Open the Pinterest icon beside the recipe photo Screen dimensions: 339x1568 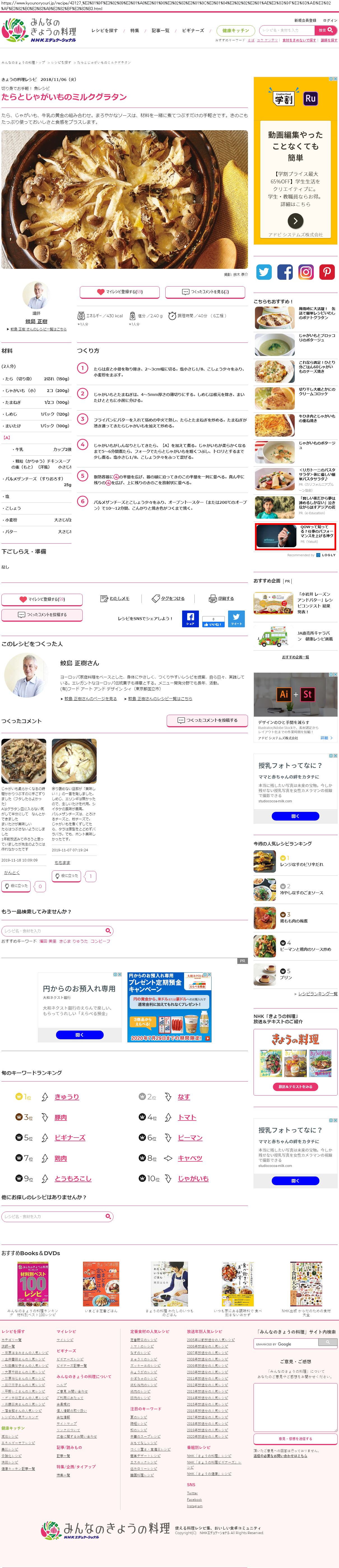(328, 272)
